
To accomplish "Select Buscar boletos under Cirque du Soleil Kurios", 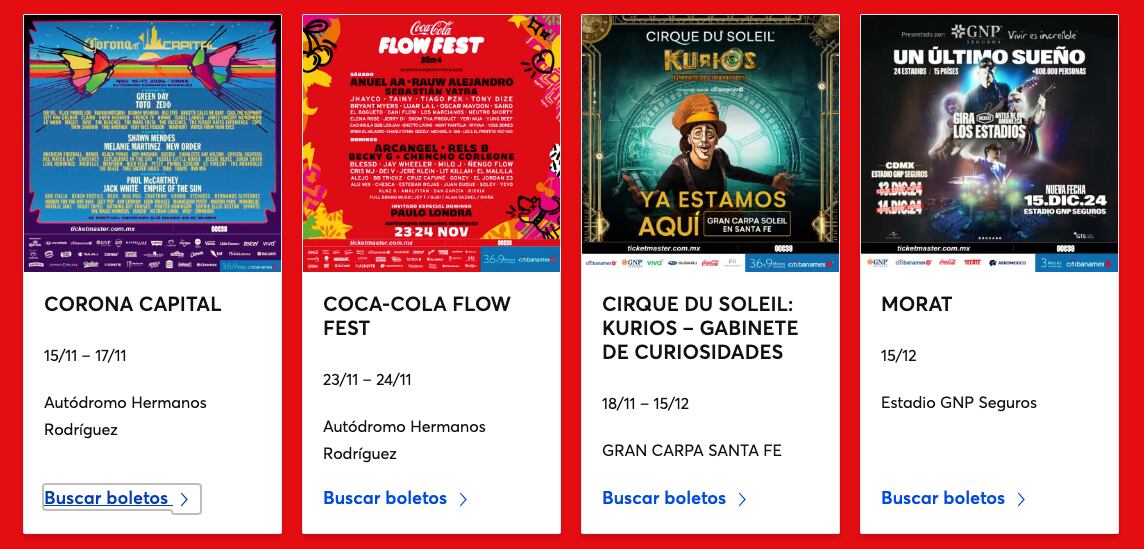I will [674, 498].
